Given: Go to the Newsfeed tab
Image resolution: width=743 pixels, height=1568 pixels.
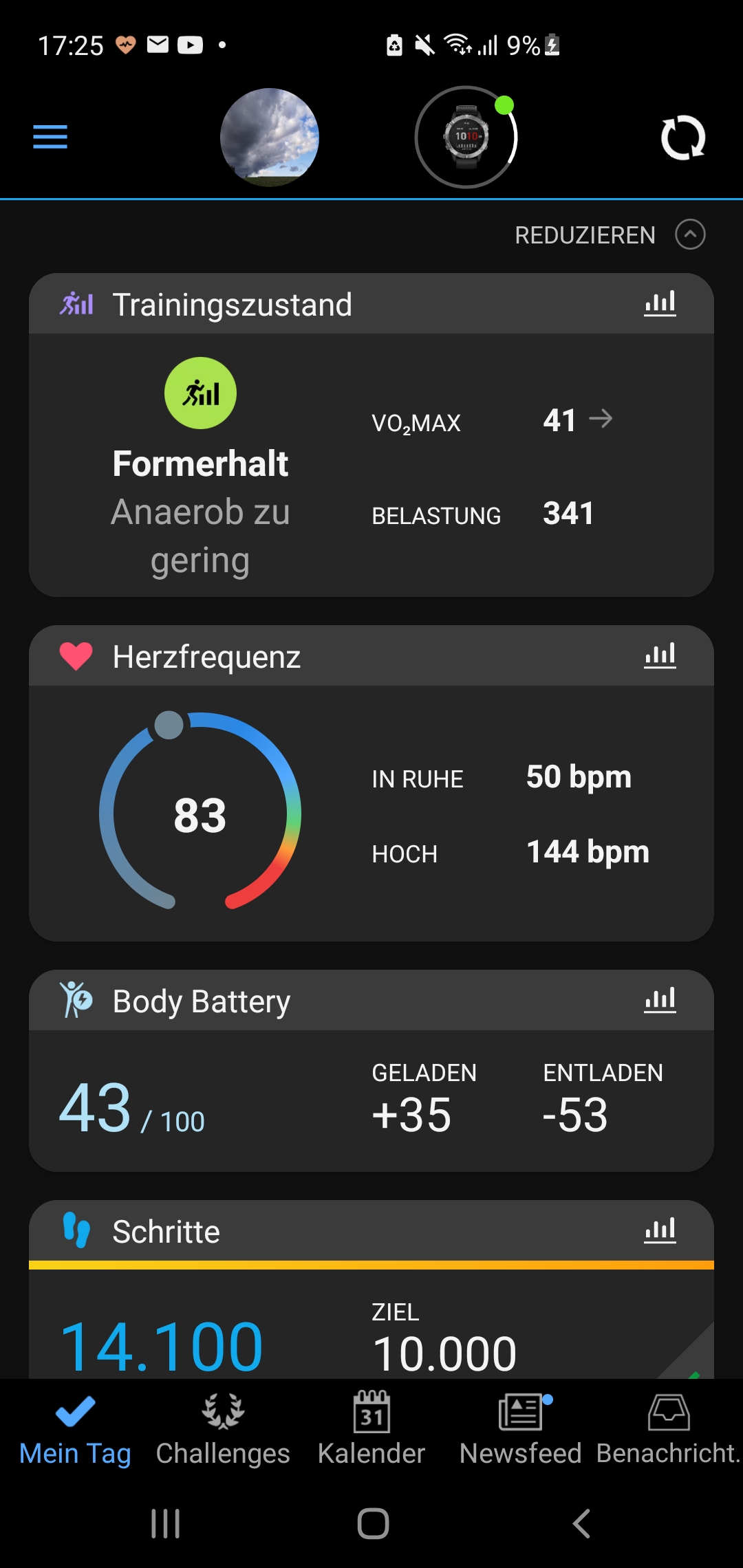Looking at the screenshot, I should pyautogui.click(x=520, y=1428).
